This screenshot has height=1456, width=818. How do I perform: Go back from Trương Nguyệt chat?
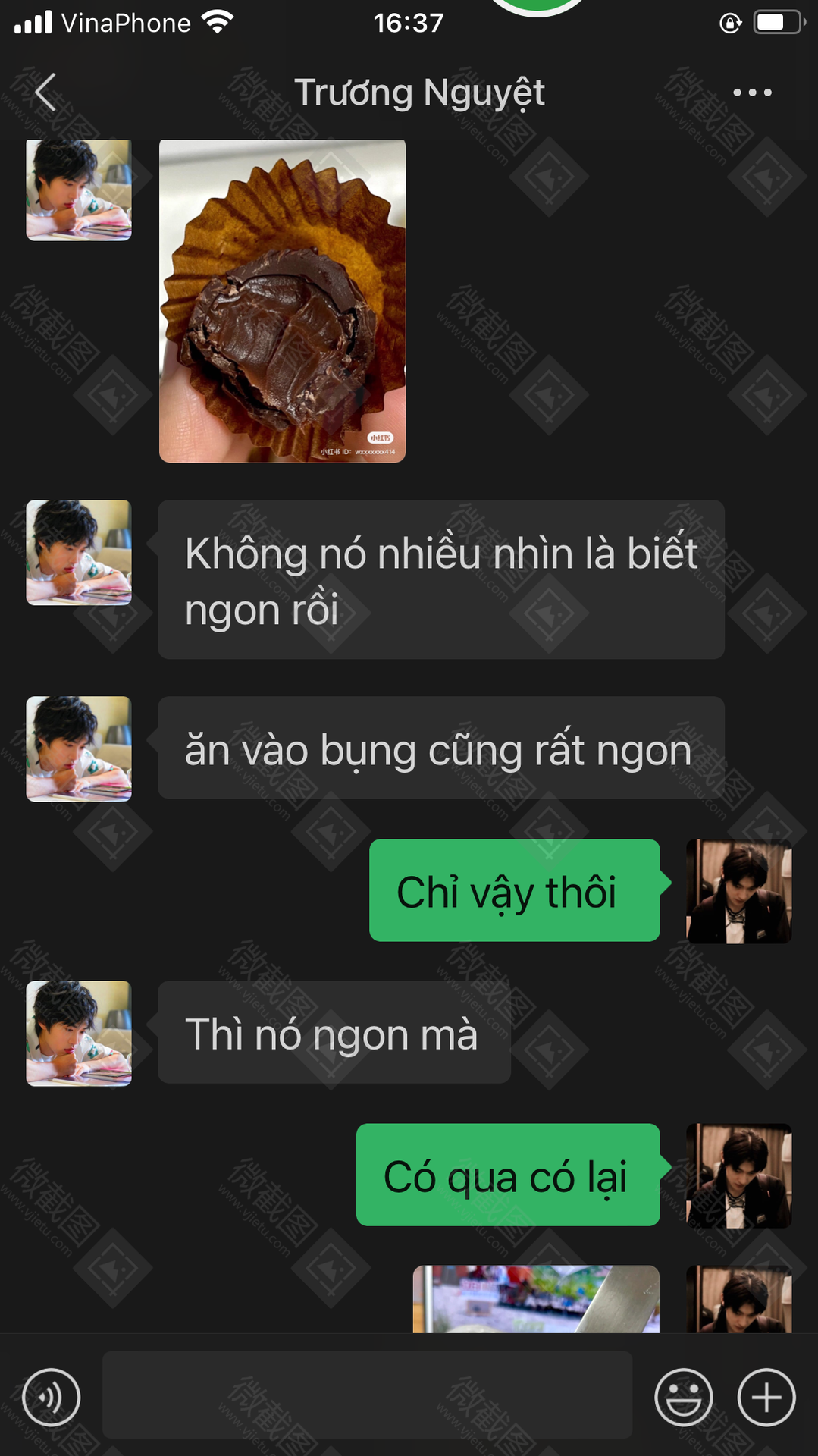[45, 93]
